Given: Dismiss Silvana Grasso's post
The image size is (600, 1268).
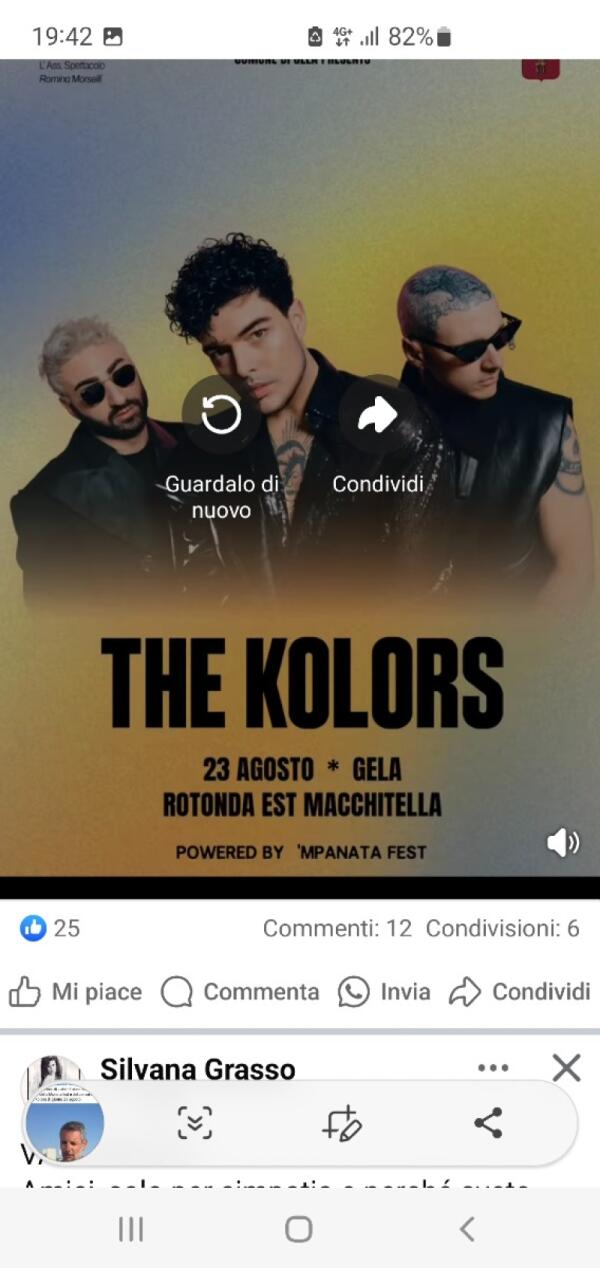Looking at the screenshot, I should coord(566,1068).
